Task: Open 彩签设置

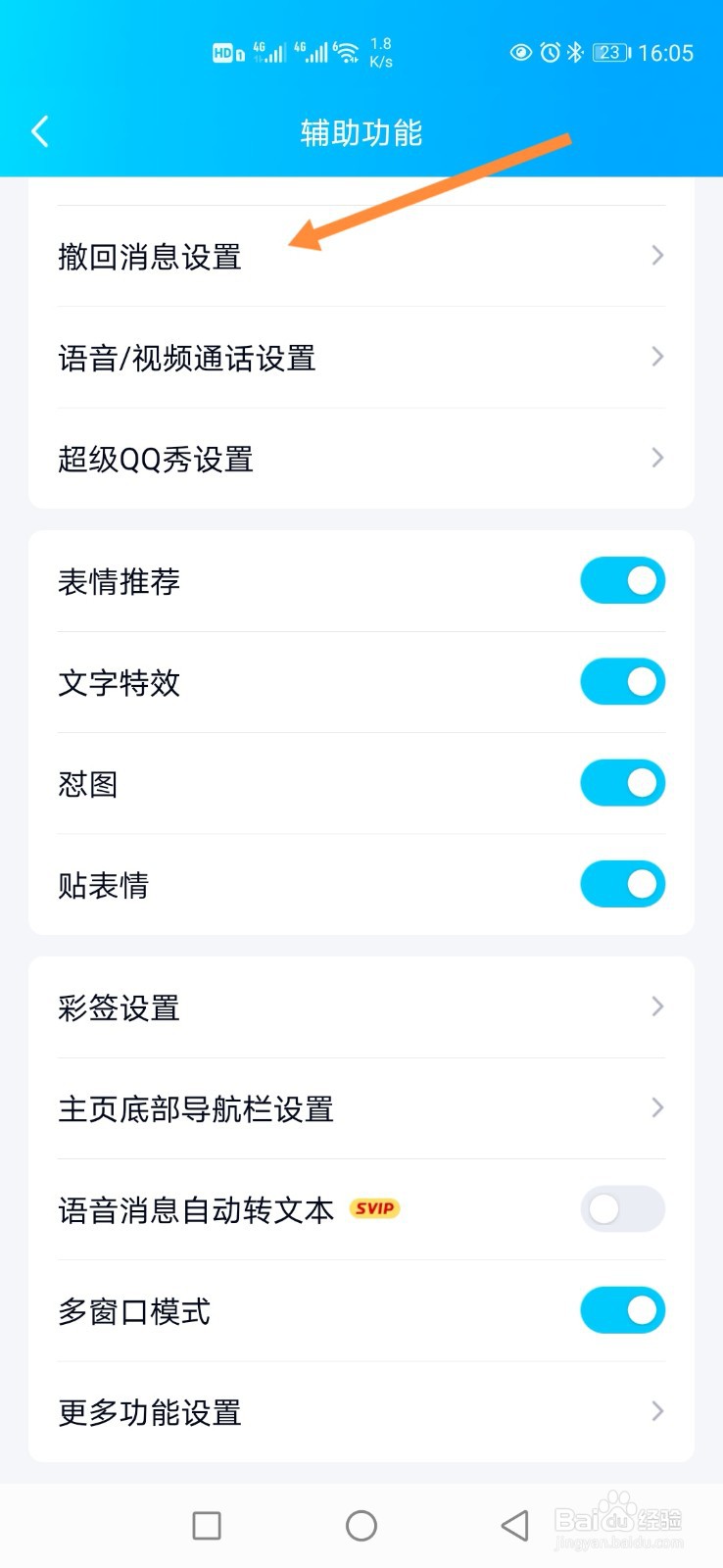Action: coord(361,1007)
